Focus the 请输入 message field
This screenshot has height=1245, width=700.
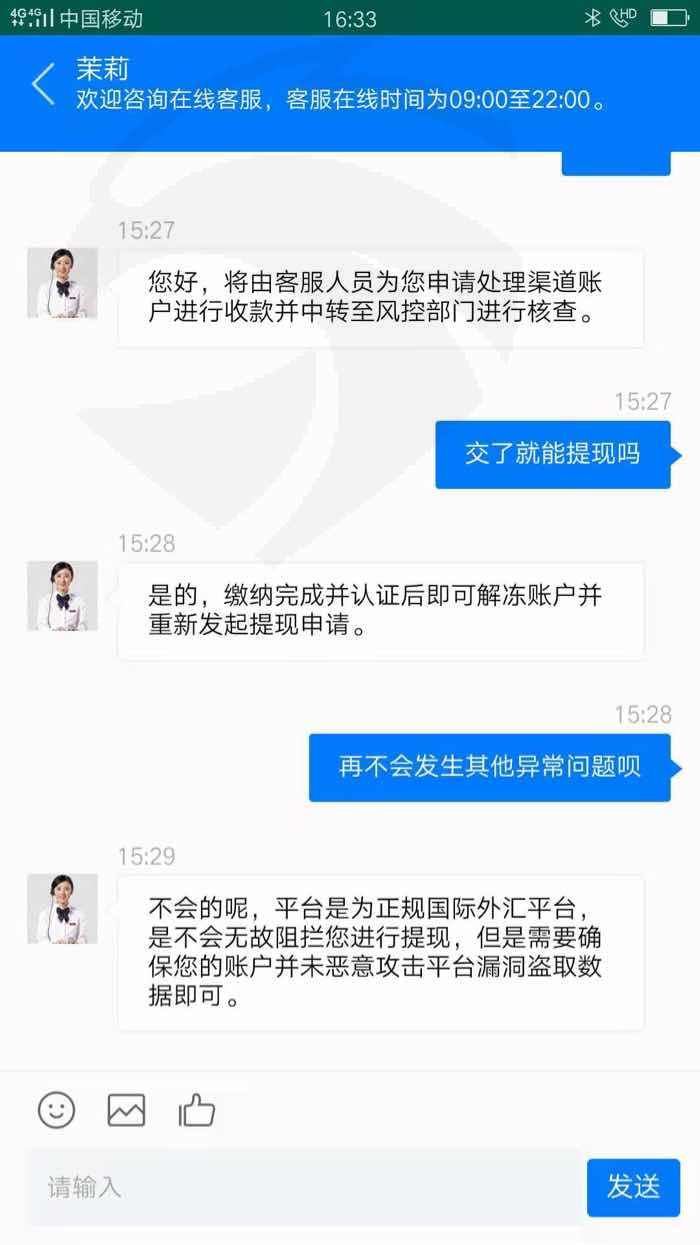(302, 1187)
